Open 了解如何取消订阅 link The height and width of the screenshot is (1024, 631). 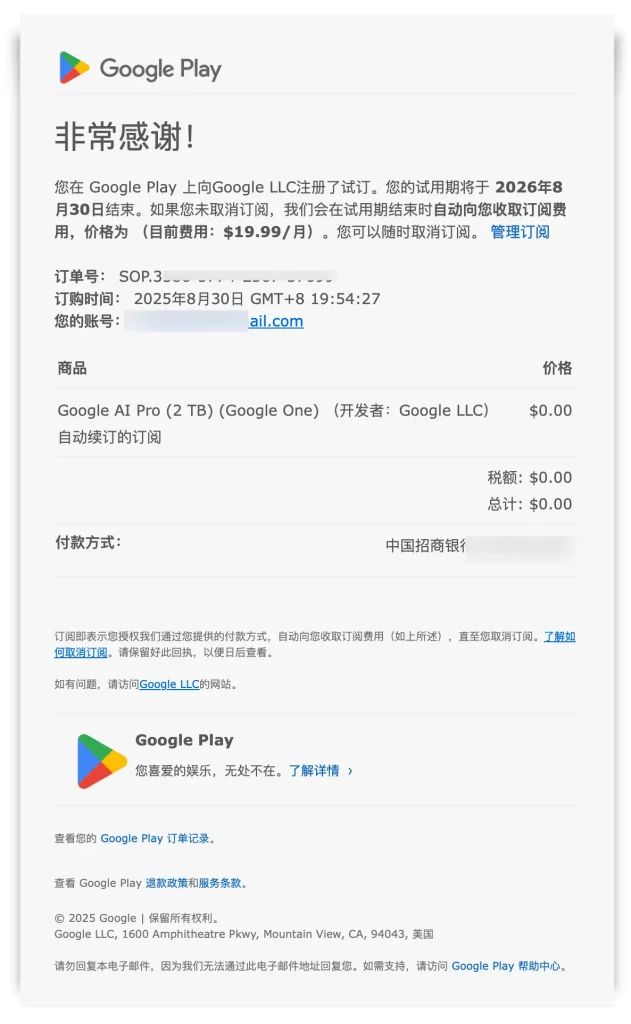[x=559, y=636]
